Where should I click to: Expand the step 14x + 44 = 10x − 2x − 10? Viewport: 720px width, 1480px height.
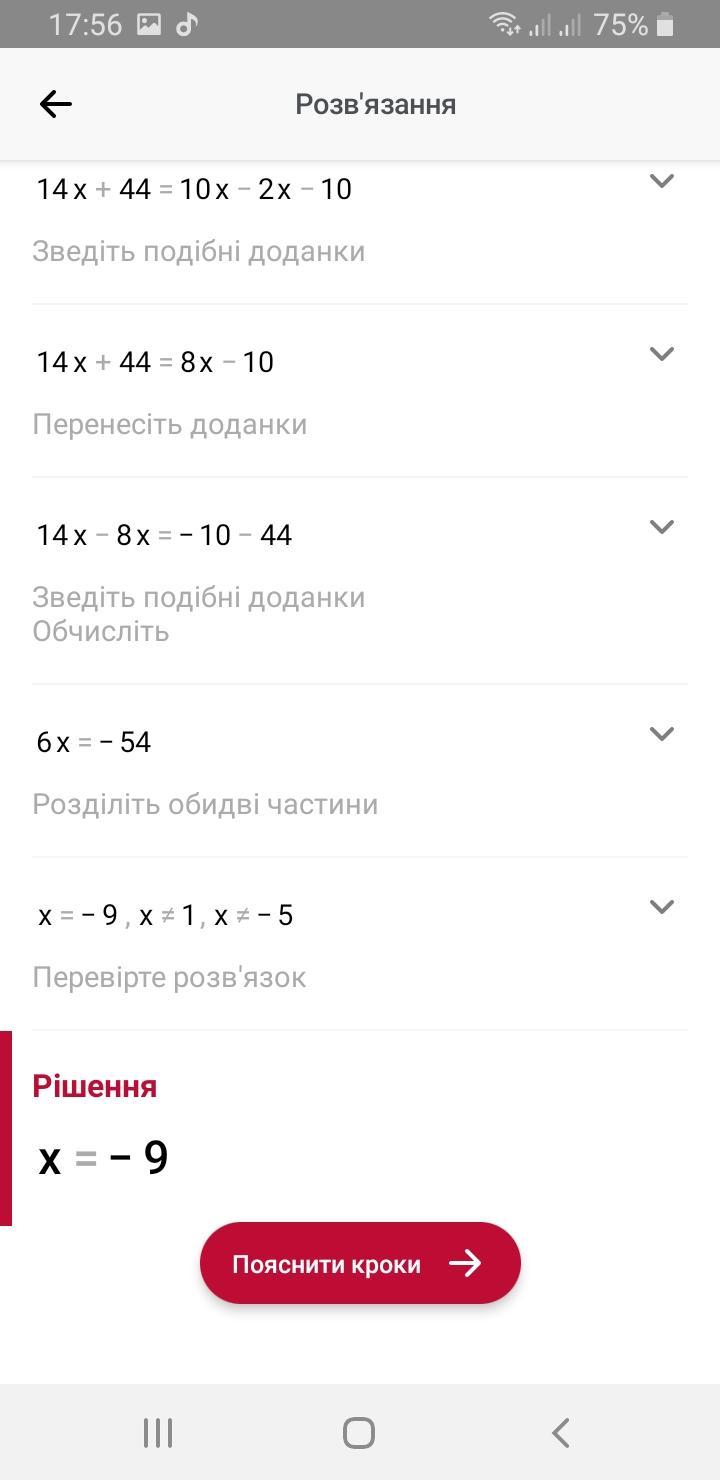pyautogui.click(x=661, y=181)
